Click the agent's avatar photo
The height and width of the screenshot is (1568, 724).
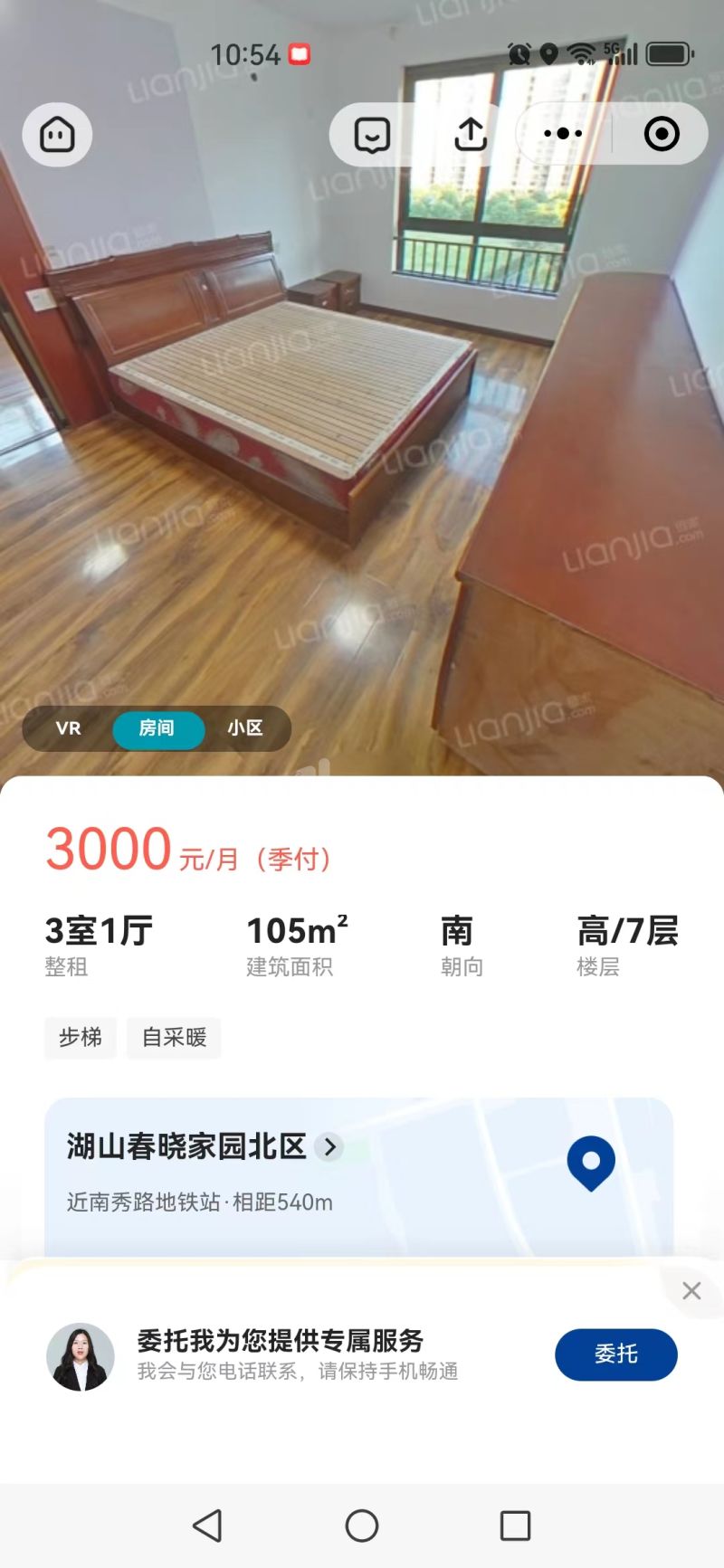pyautogui.click(x=81, y=1354)
